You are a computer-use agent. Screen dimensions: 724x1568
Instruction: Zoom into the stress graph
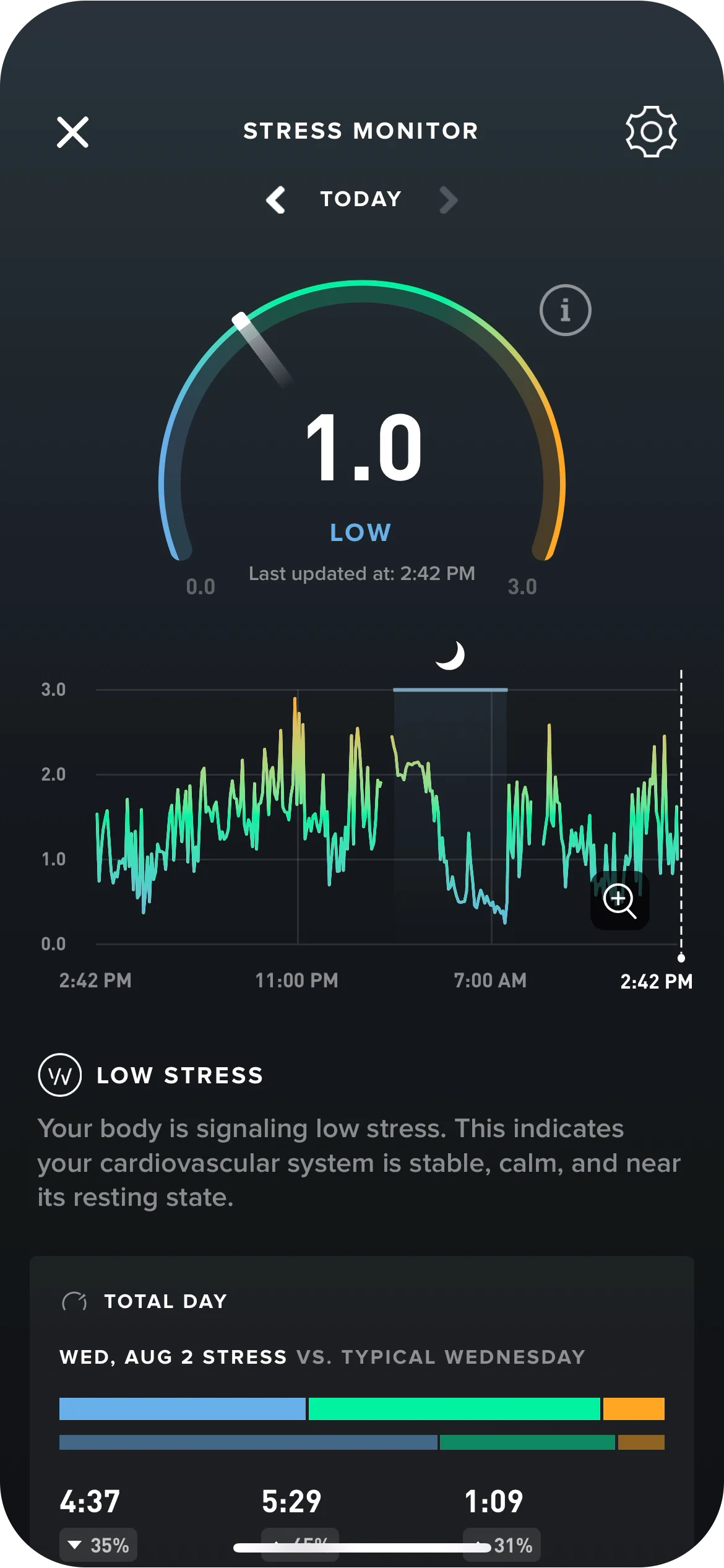619,900
